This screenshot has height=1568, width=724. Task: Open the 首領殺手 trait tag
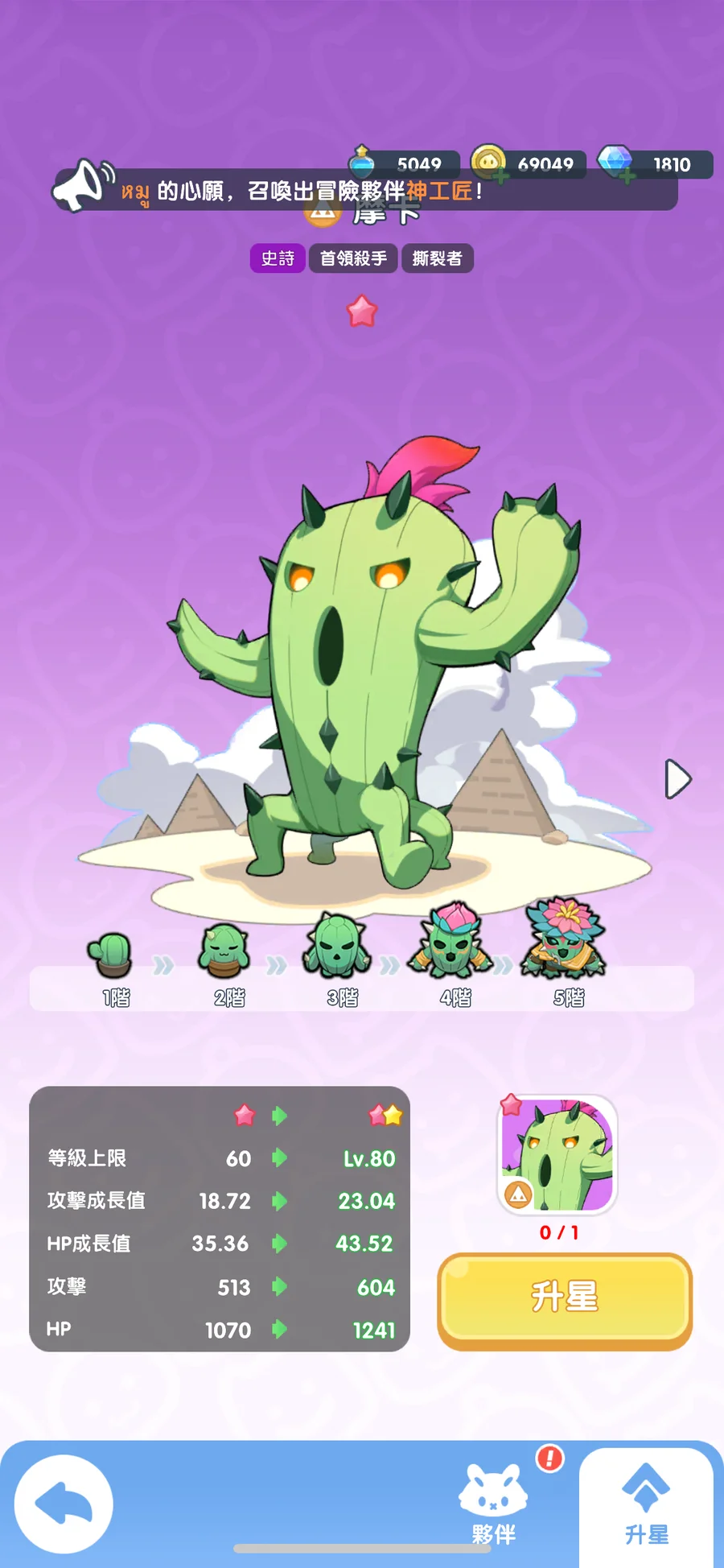pos(353,258)
